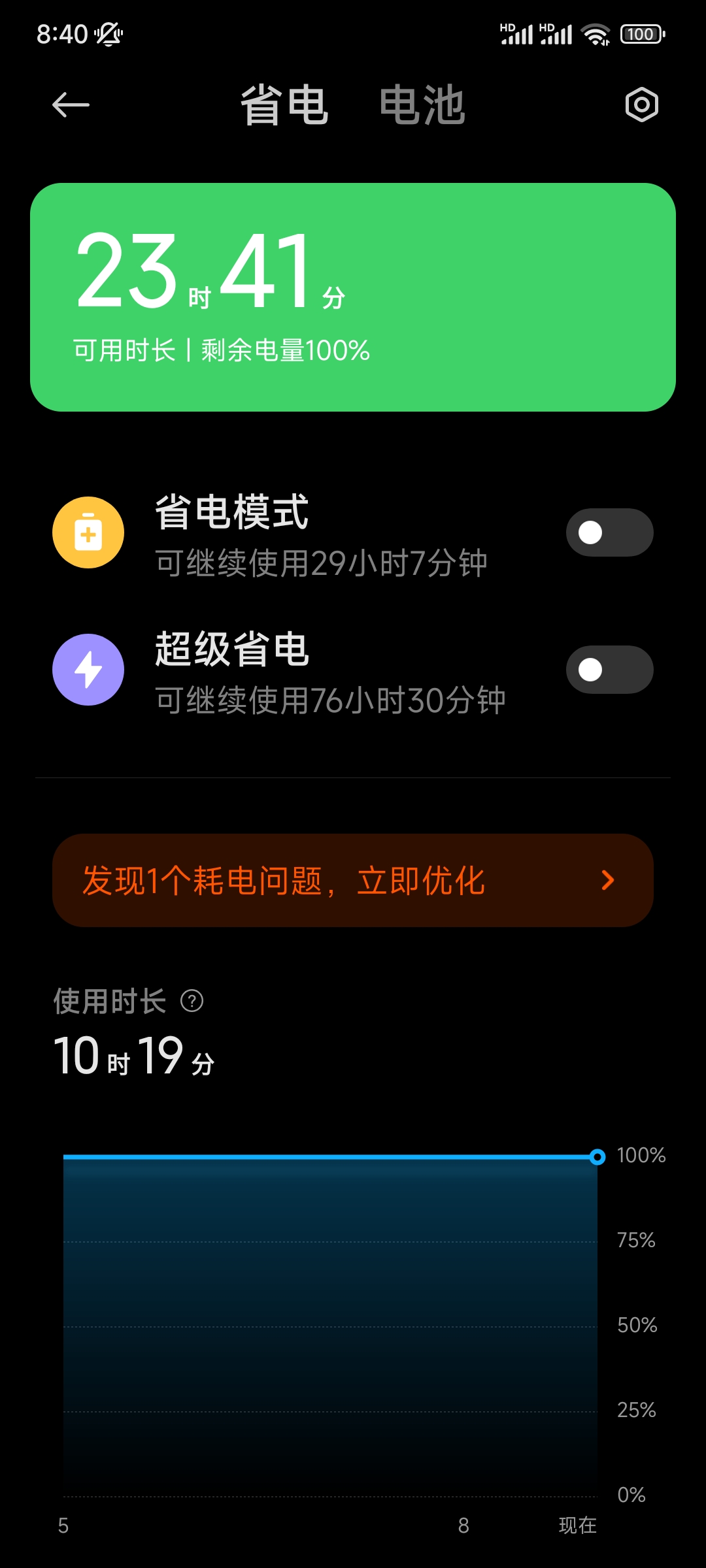Turn on the 超级省电 switch
Screen dimensions: 706x1568
click(x=609, y=670)
